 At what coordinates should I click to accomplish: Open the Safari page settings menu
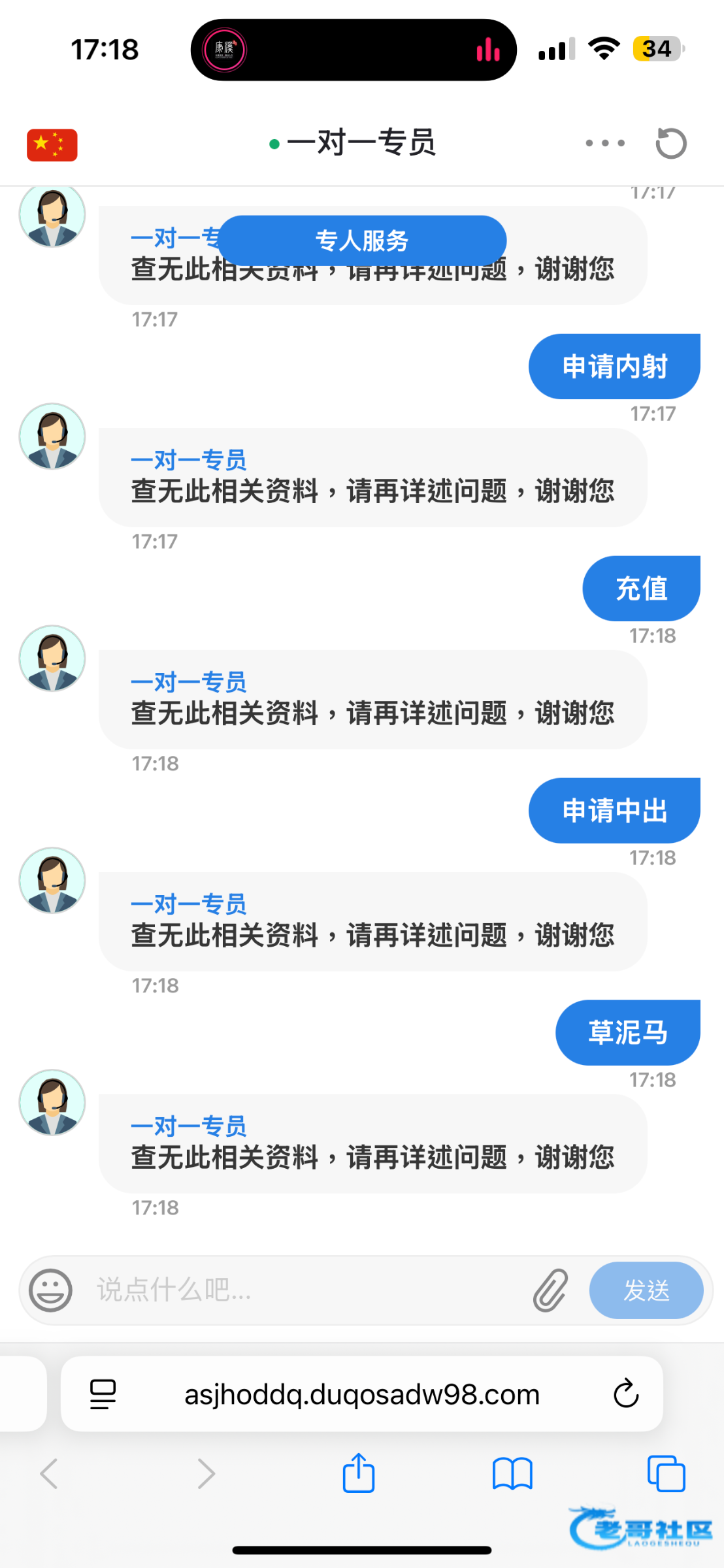103,1394
